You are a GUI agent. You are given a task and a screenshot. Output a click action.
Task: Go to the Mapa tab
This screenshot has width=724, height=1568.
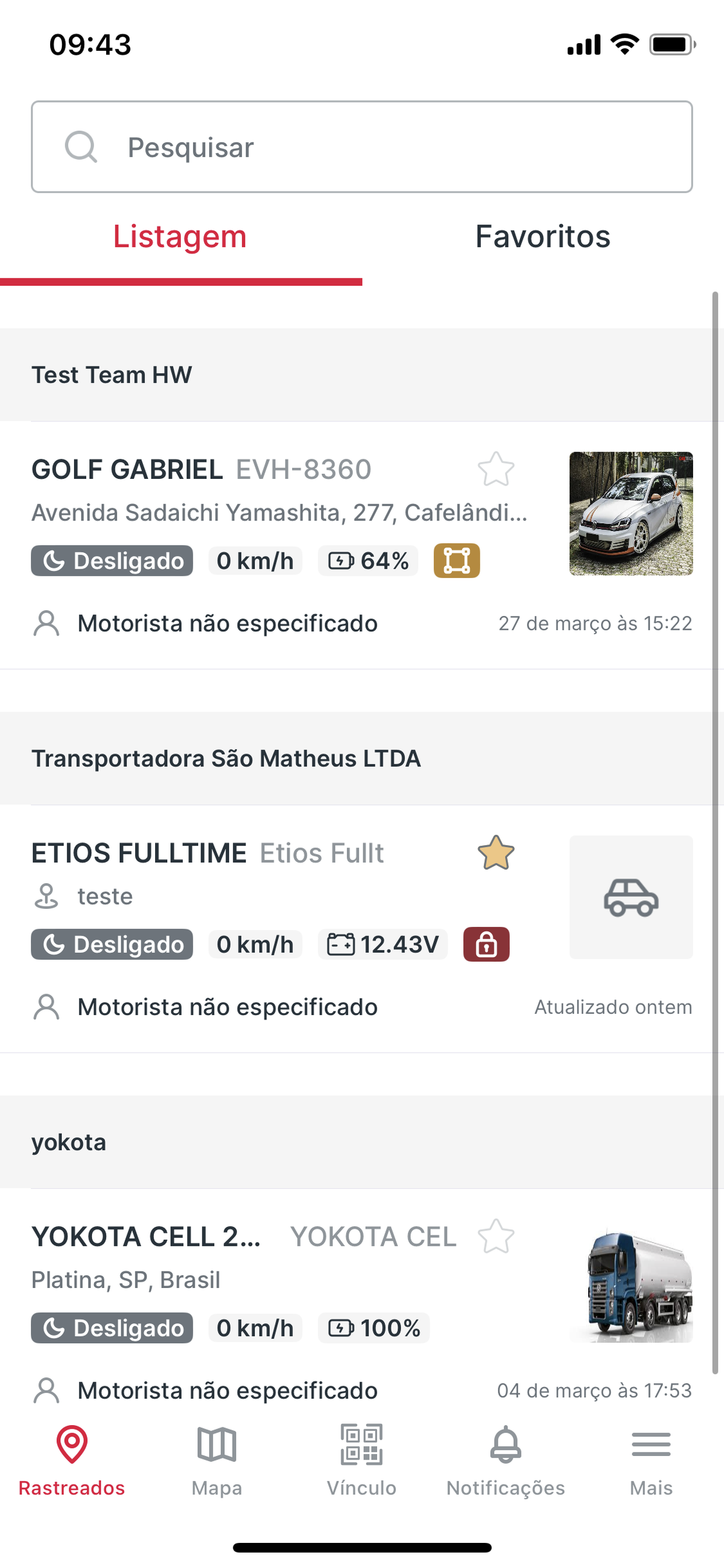coord(217,1461)
